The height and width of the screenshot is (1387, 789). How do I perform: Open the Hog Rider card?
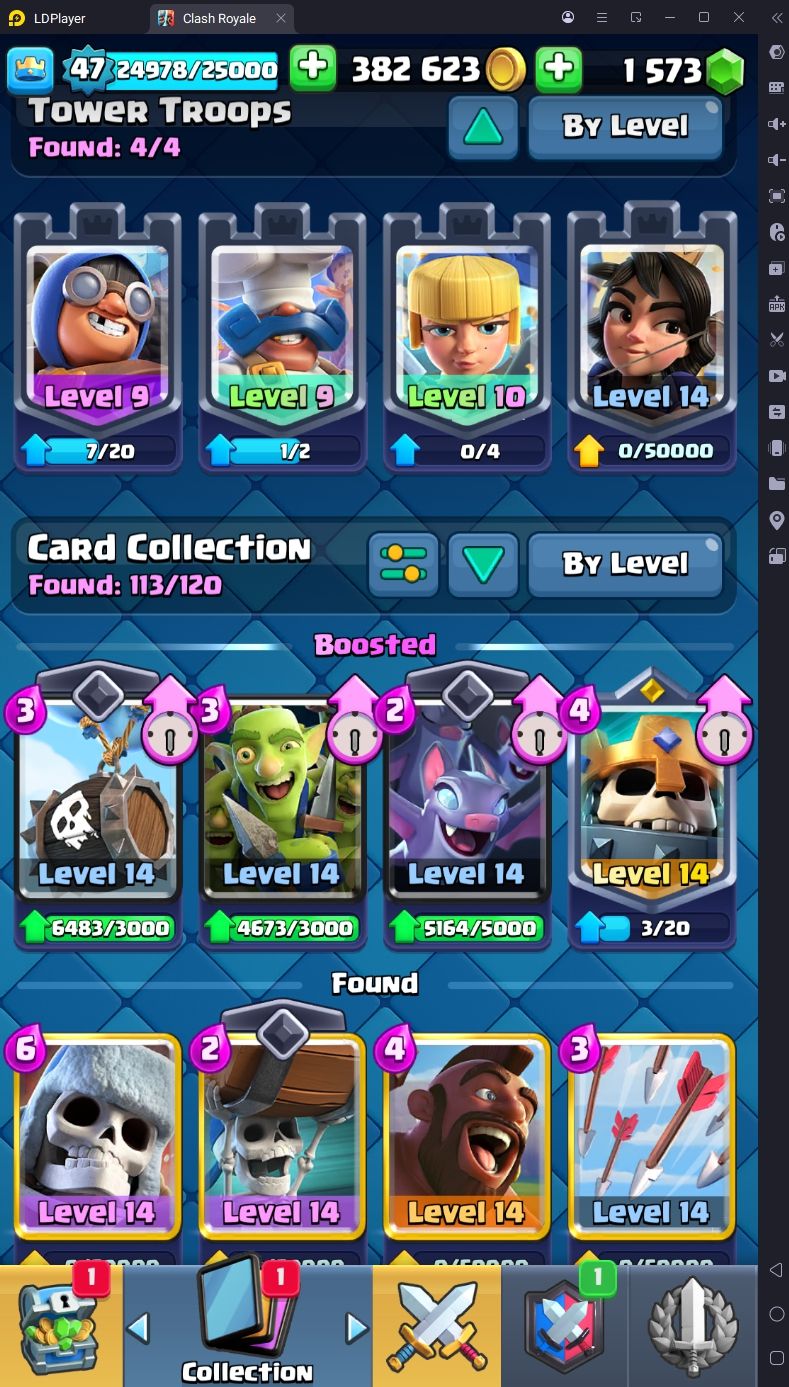tap(466, 1140)
